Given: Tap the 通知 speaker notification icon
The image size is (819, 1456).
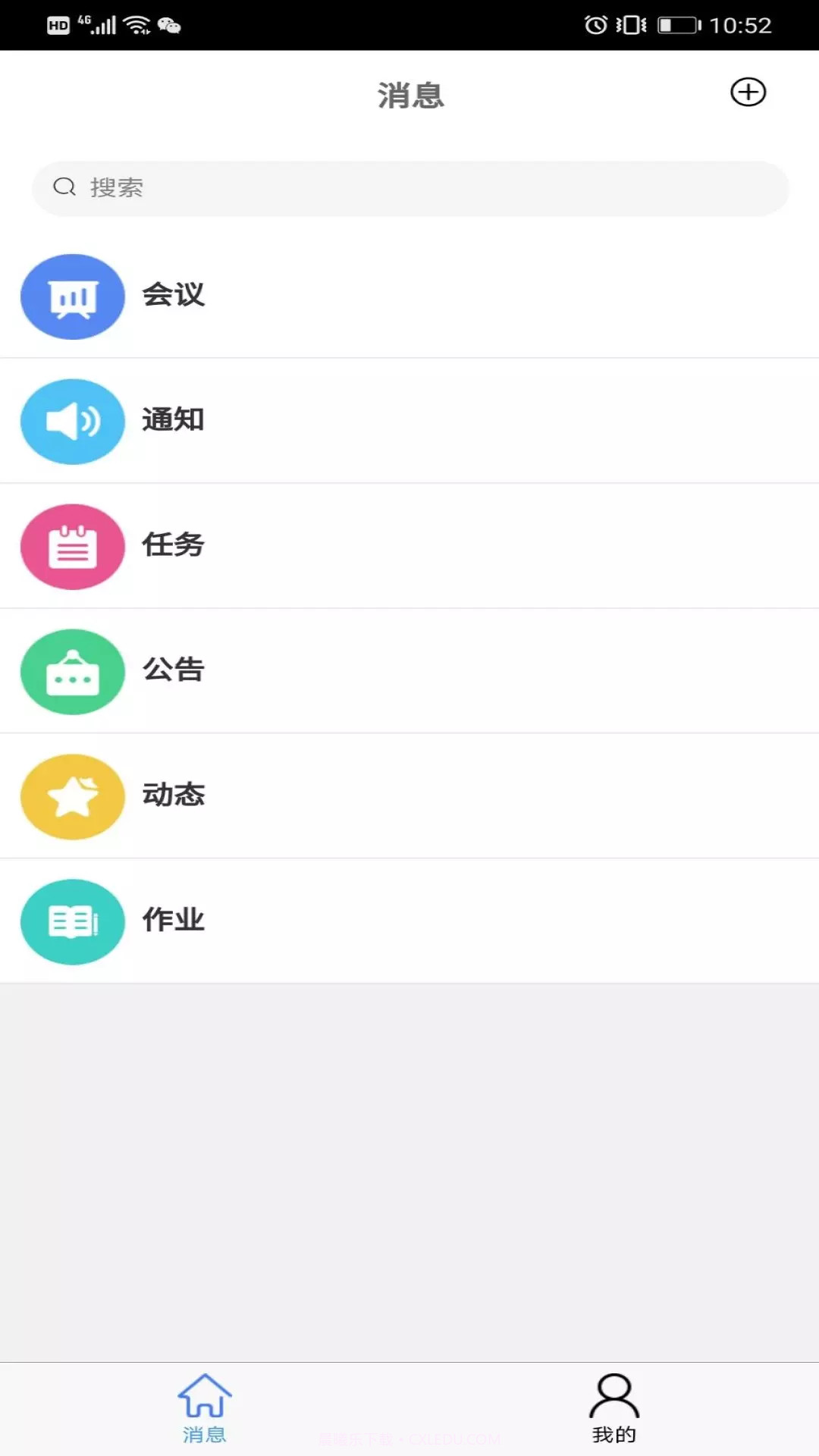Looking at the screenshot, I should tap(73, 422).
